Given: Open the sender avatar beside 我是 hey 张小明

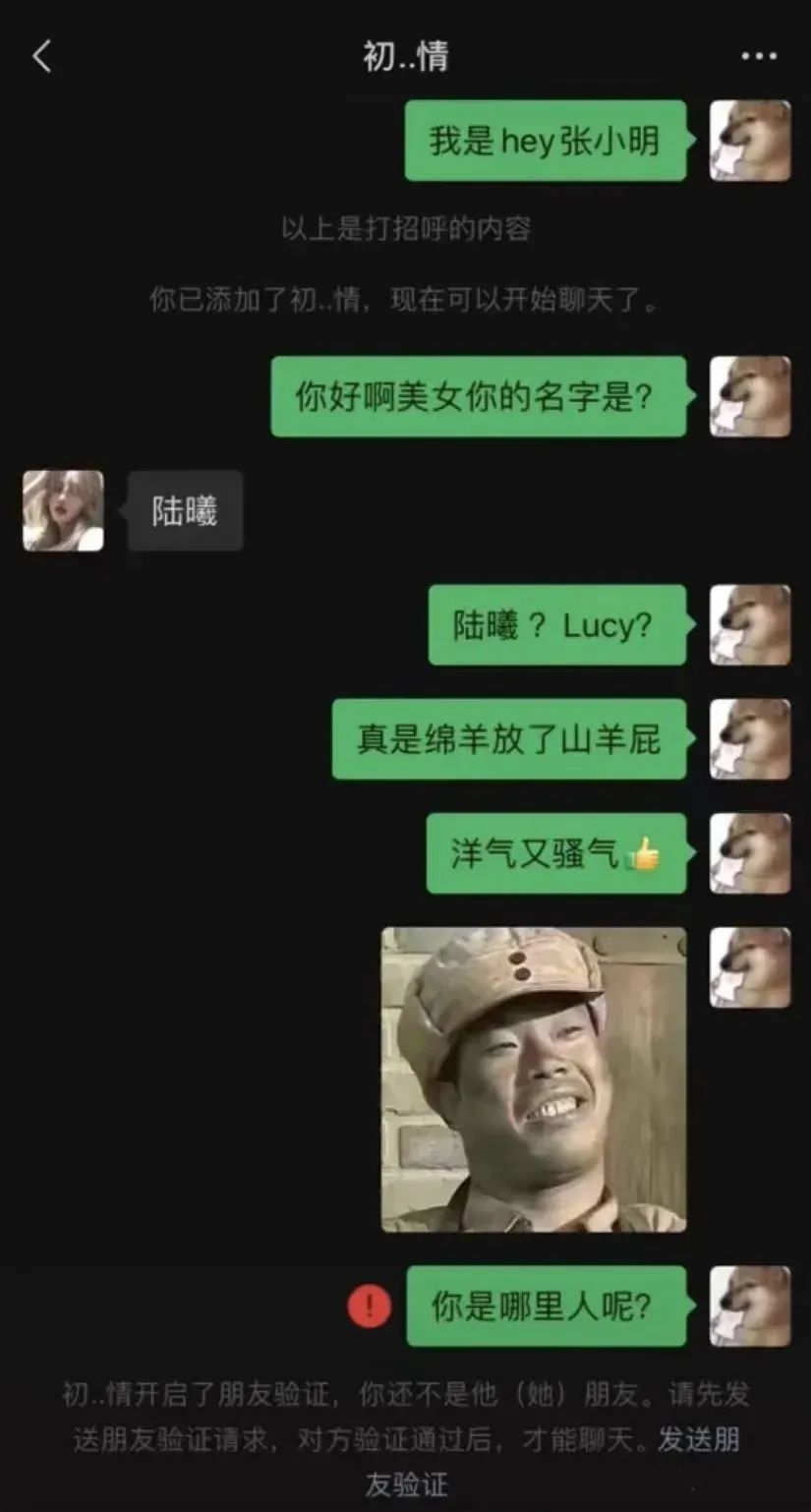Looking at the screenshot, I should 749,141.
